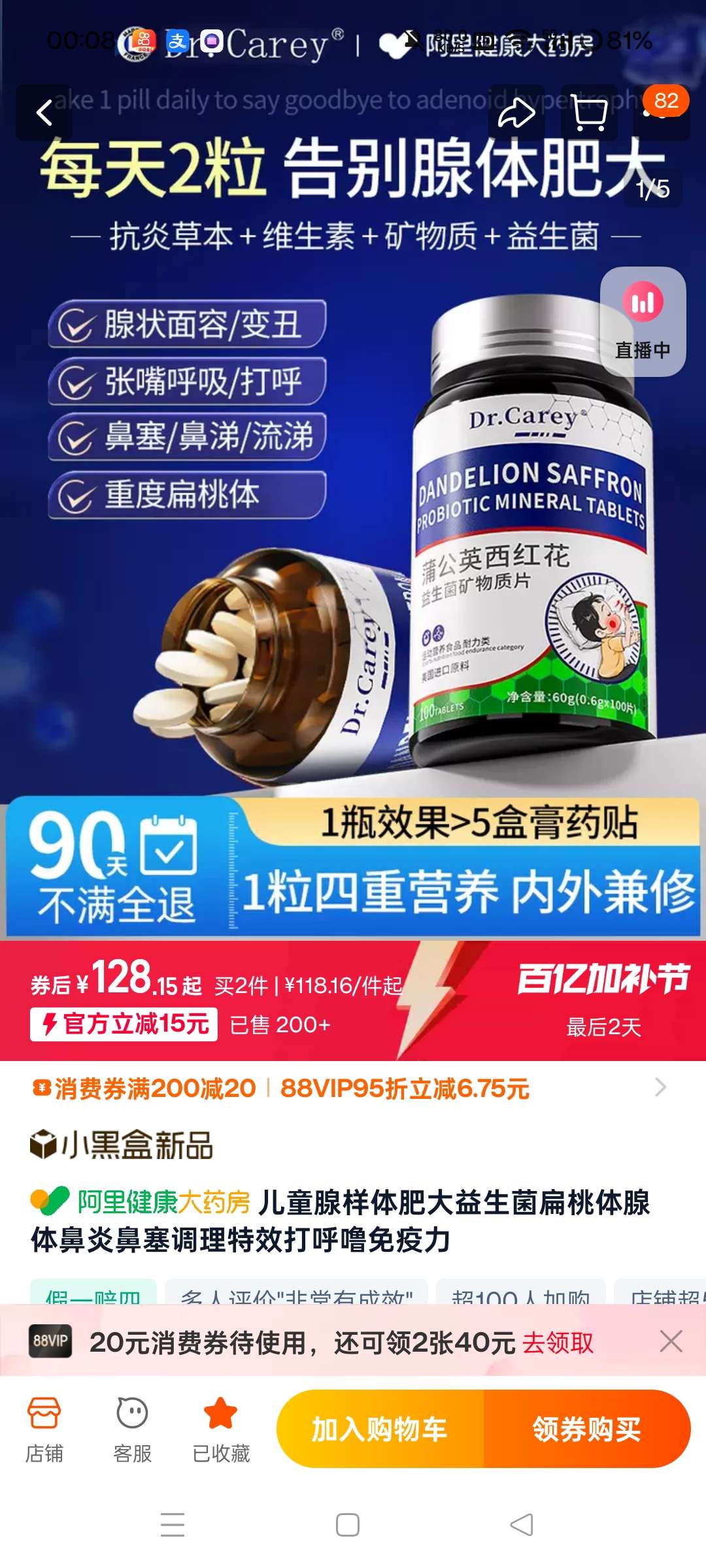
Task: Dismiss the 88VIP coupon banner
Action: pyautogui.click(x=671, y=1341)
